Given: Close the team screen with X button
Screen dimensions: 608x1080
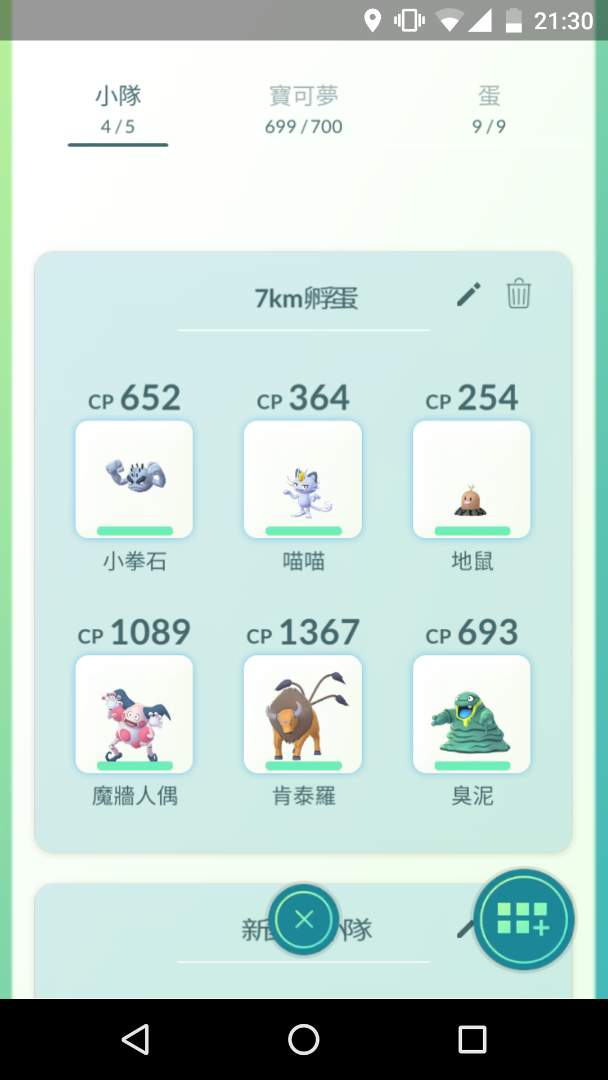Looking at the screenshot, I should 304,919.
